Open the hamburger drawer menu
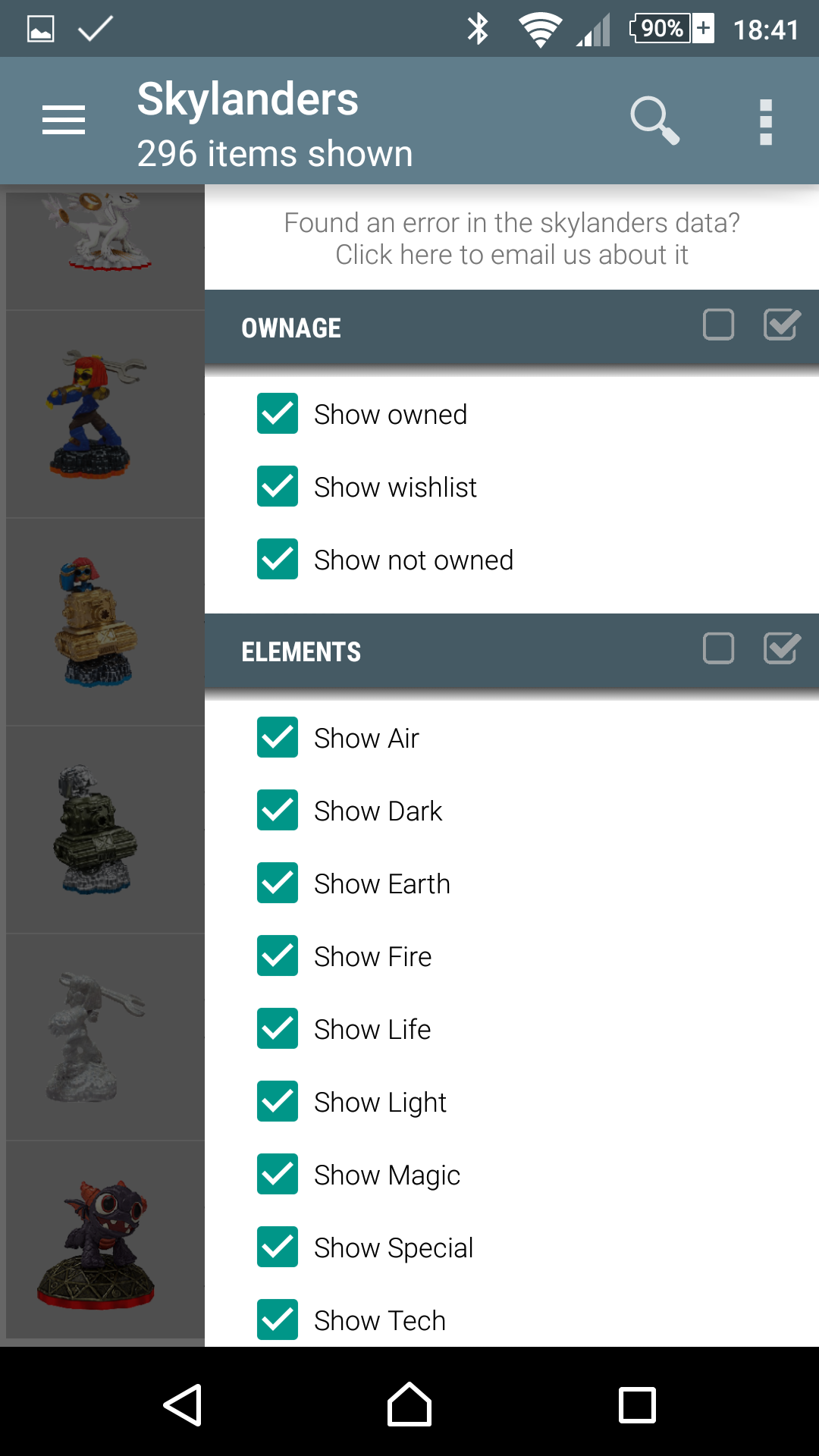This screenshot has width=819, height=1456. click(x=64, y=120)
